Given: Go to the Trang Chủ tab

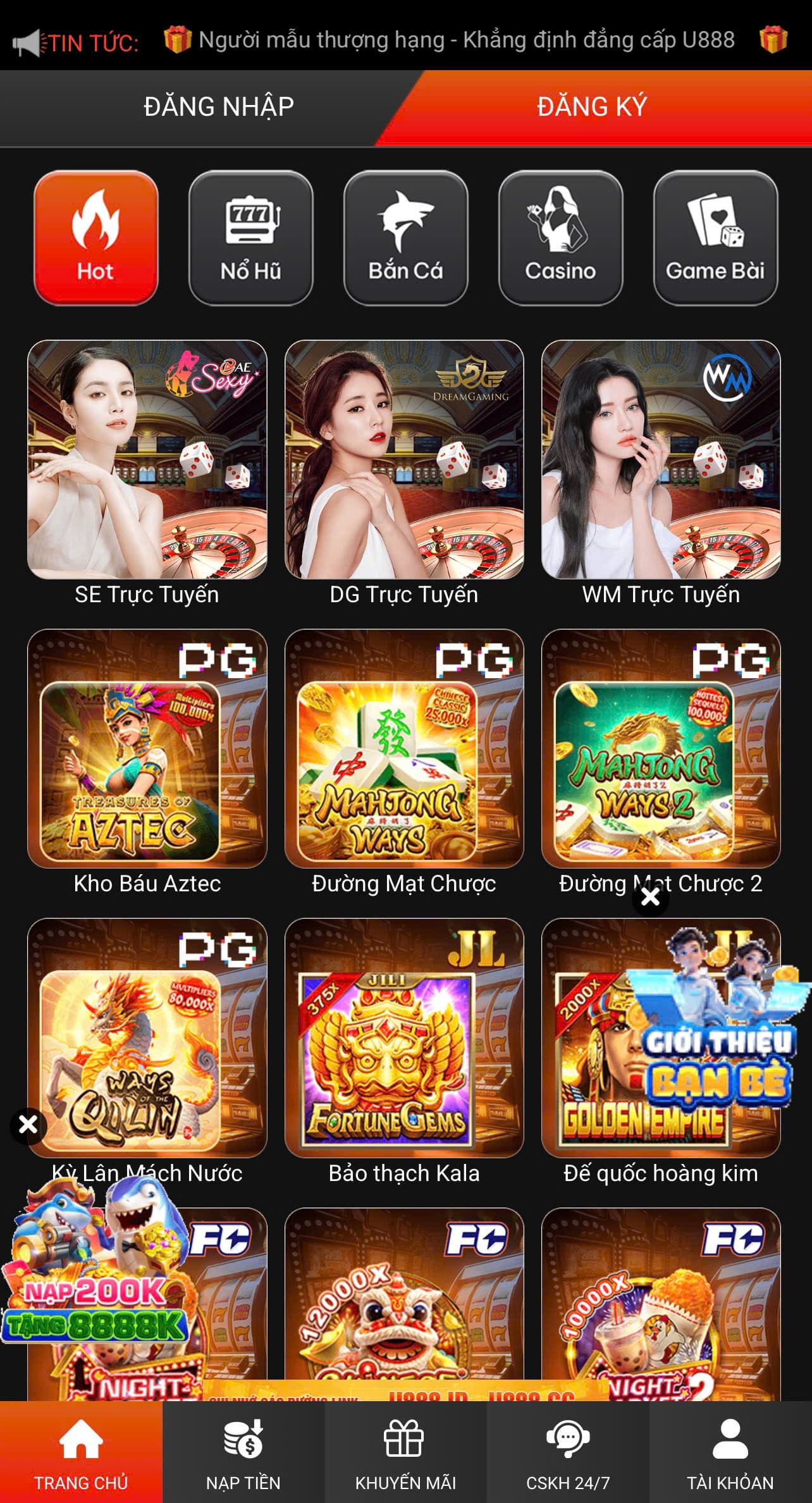Looking at the screenshot, I should click(81, 1452).
